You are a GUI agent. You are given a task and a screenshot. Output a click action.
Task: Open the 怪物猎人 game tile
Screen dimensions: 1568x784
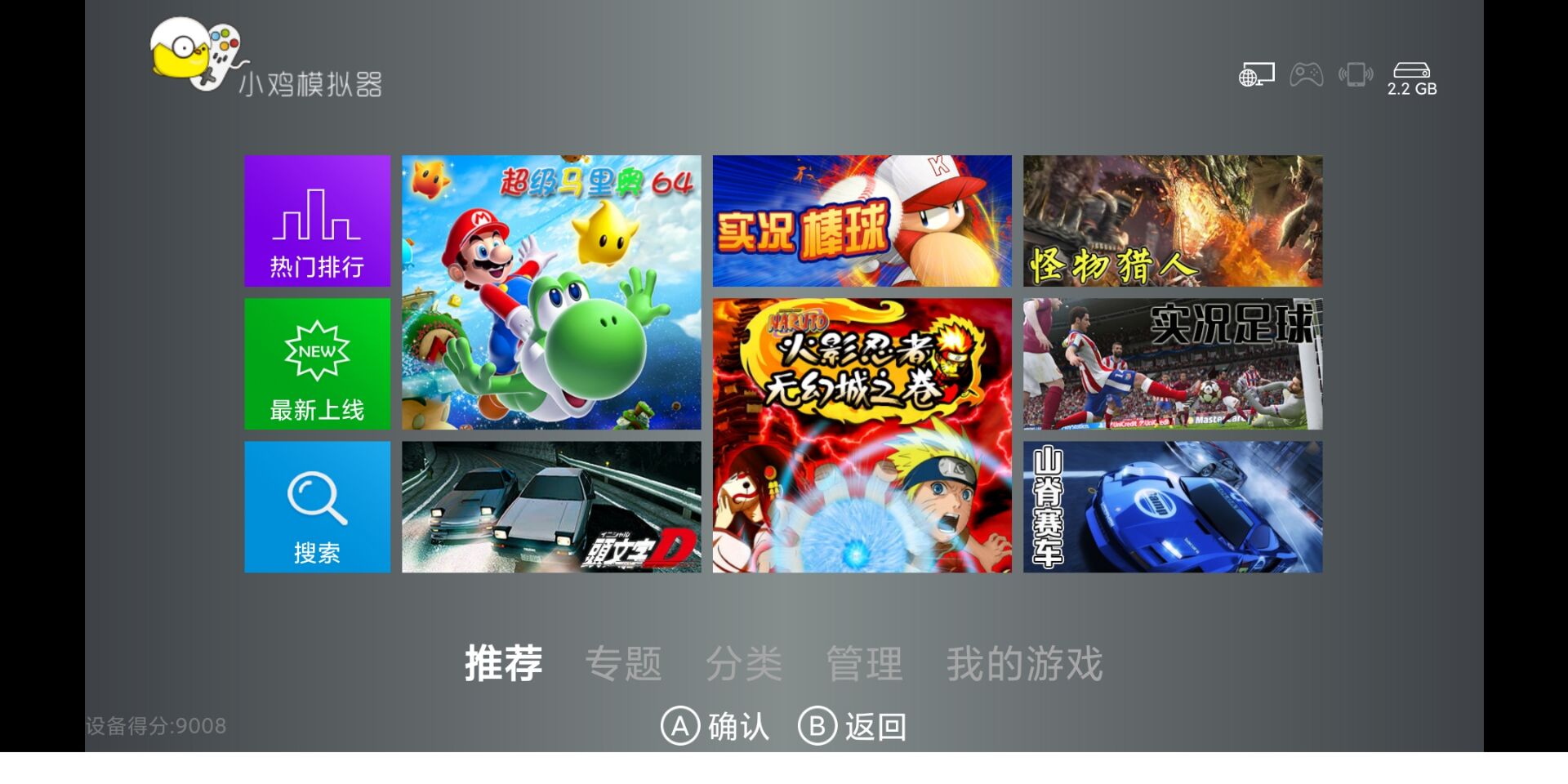tap(1173, 220)
